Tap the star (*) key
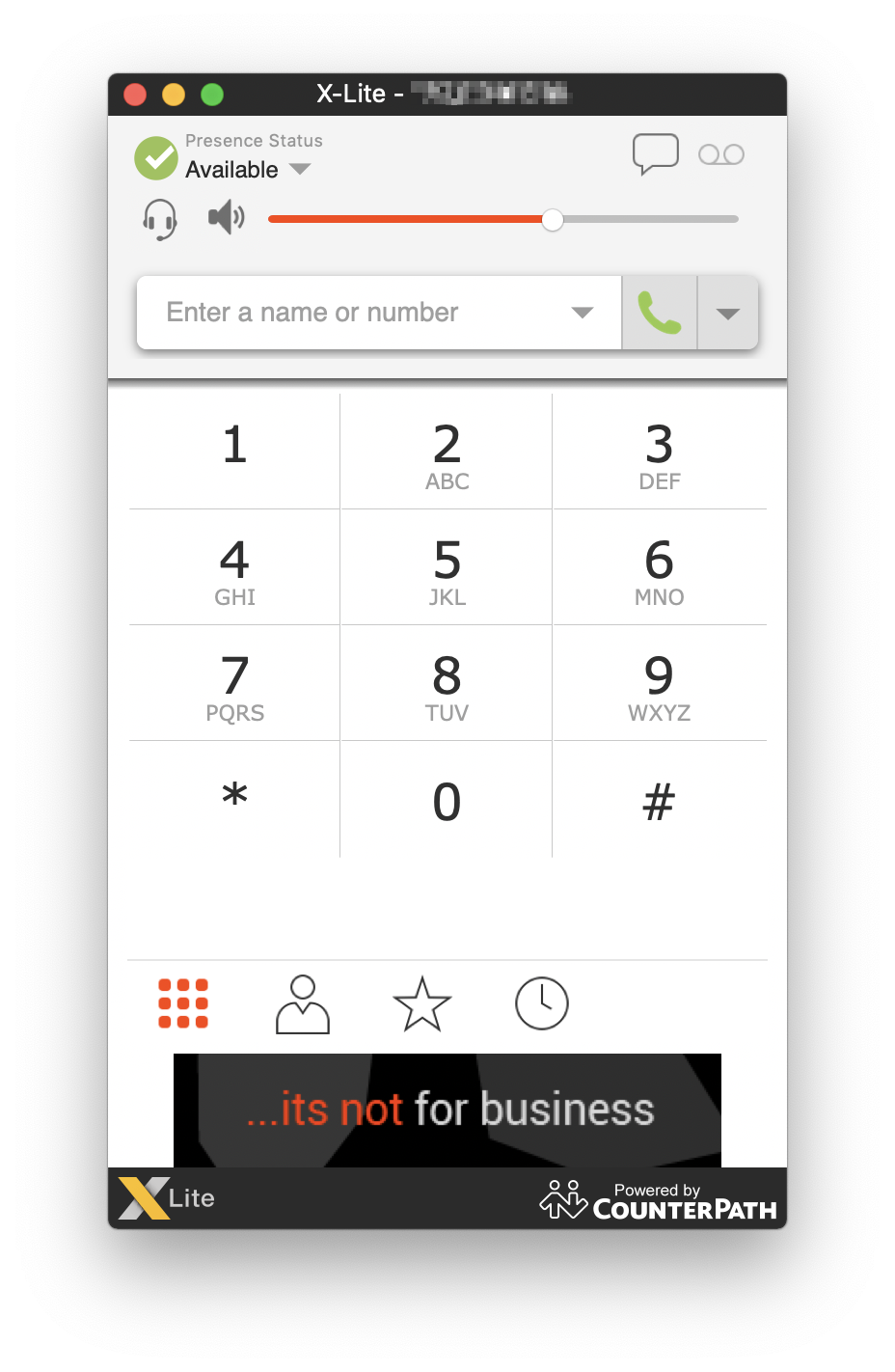895x1372 pixels. [x=234, y=799]
